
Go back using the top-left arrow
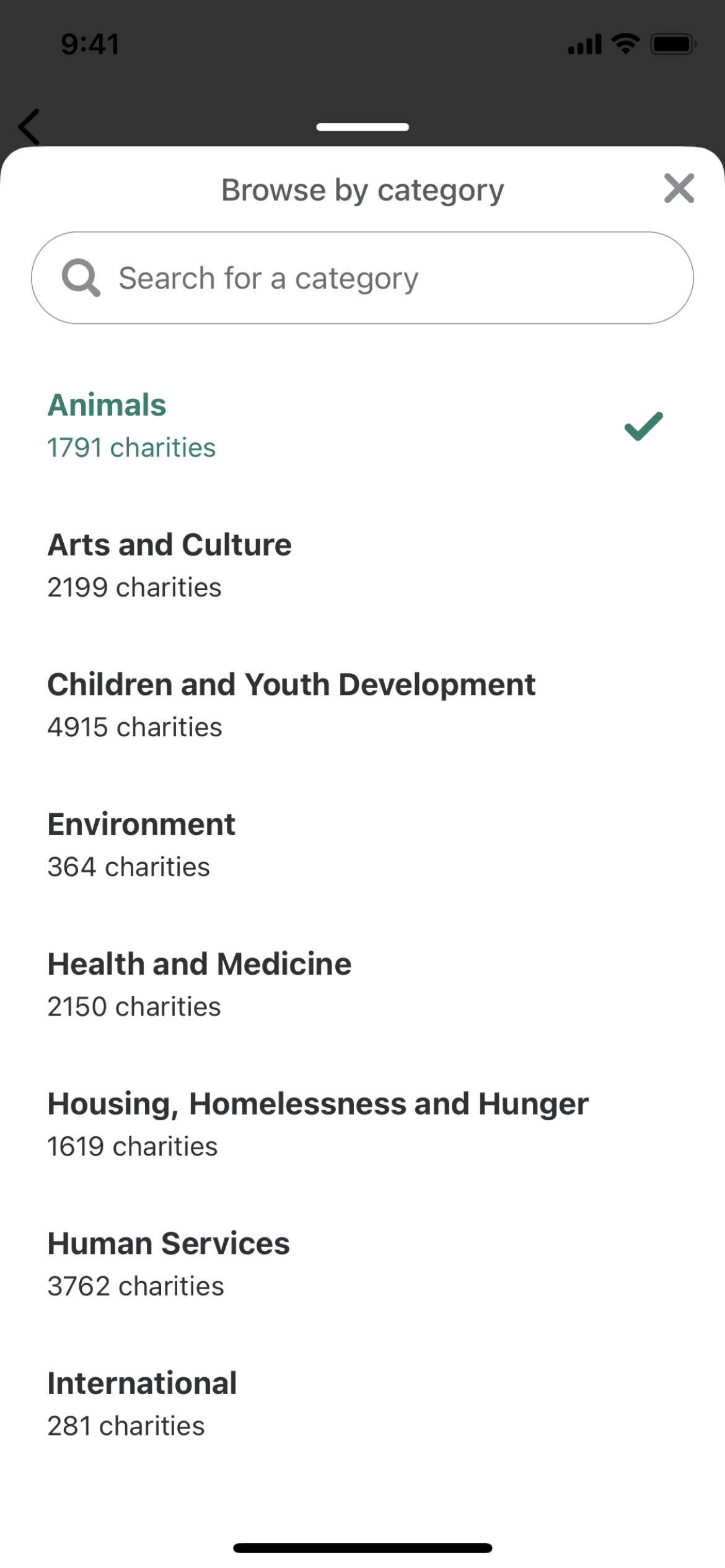[x=29, y=127]
